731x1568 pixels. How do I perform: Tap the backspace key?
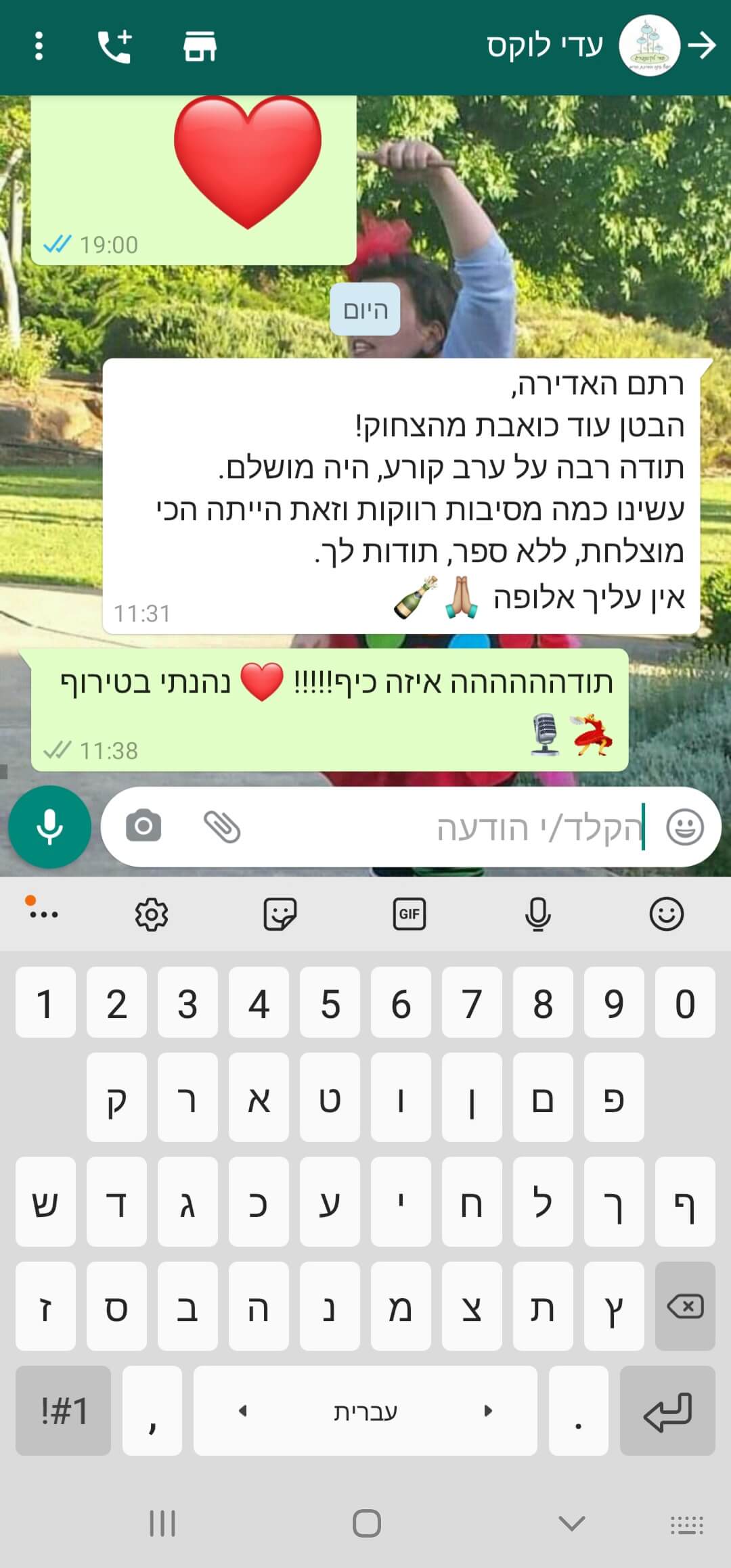(x=685, y=1306)
